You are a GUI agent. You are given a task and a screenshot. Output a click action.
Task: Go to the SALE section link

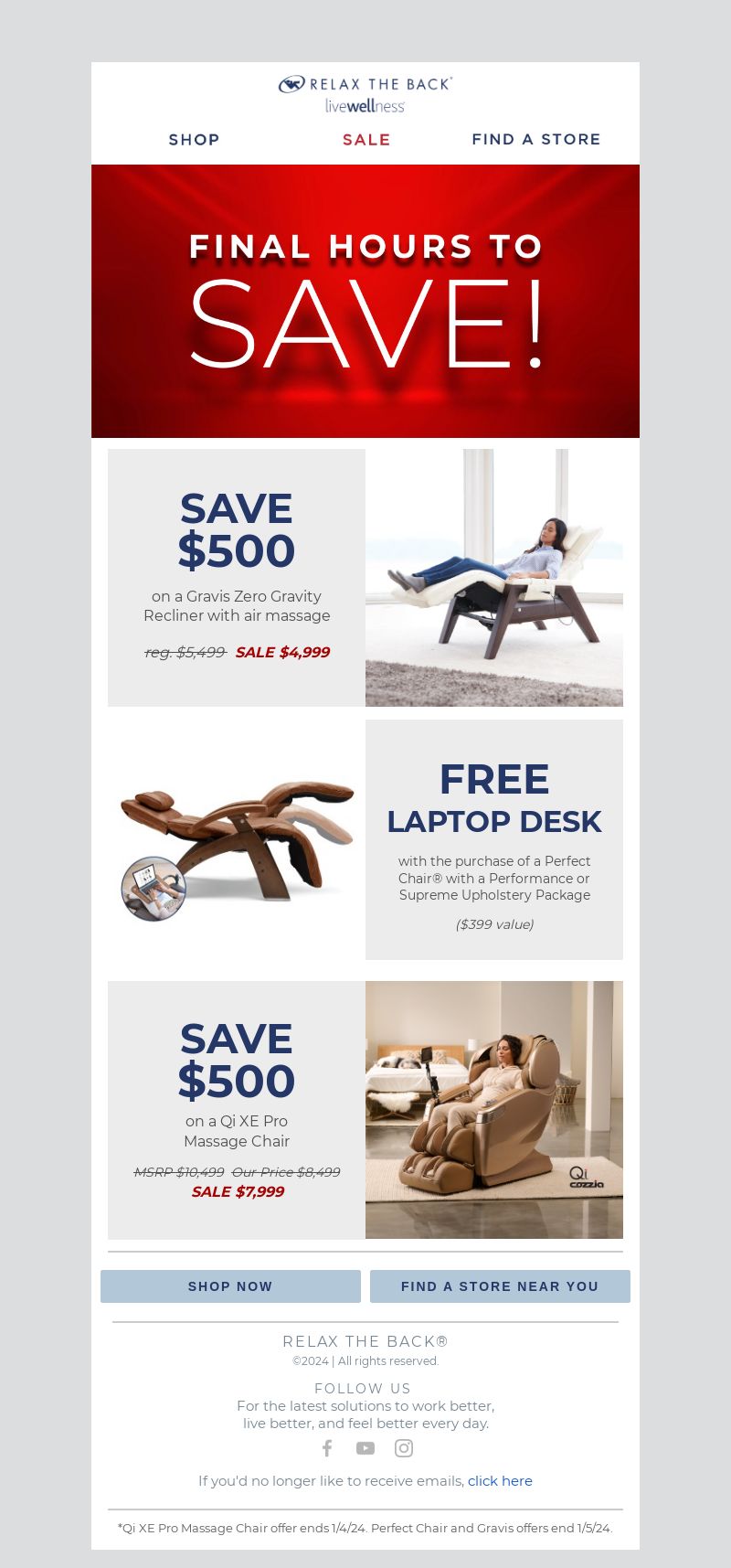pyautogui.click(x=366, y=140)
